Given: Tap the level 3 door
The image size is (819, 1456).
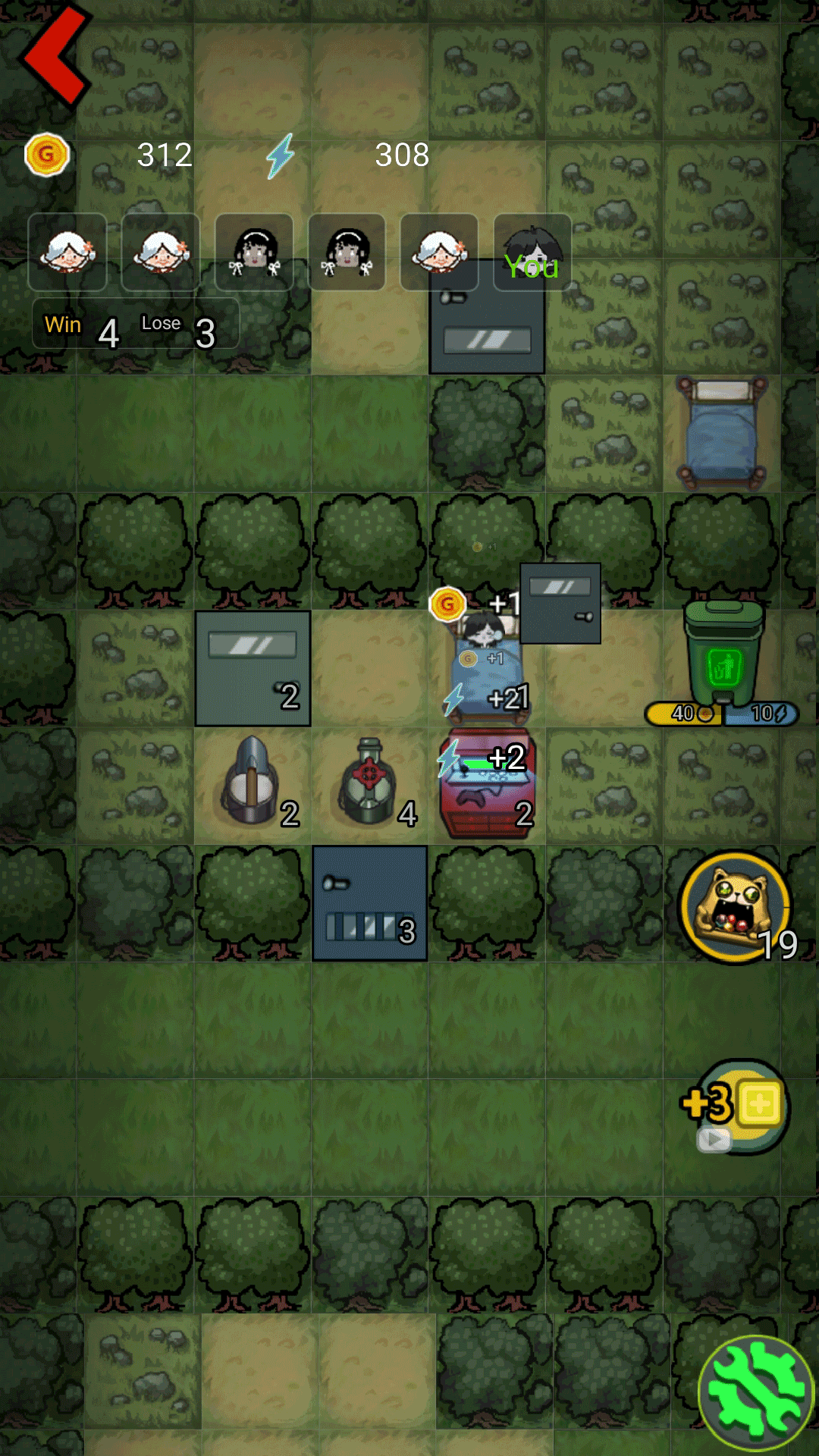Looking at the screenshot, I should pos(370,903).
